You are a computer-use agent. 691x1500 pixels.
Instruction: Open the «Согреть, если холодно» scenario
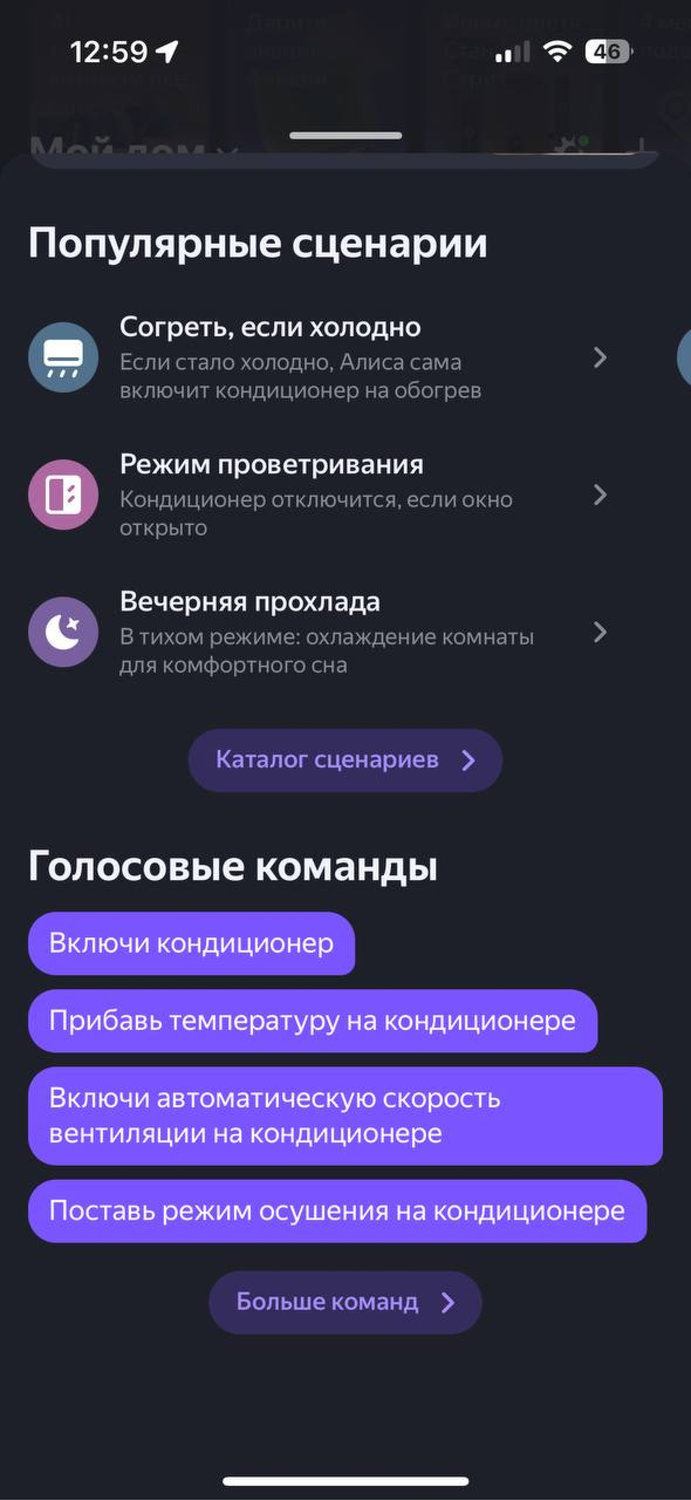[x=318, y=358]
